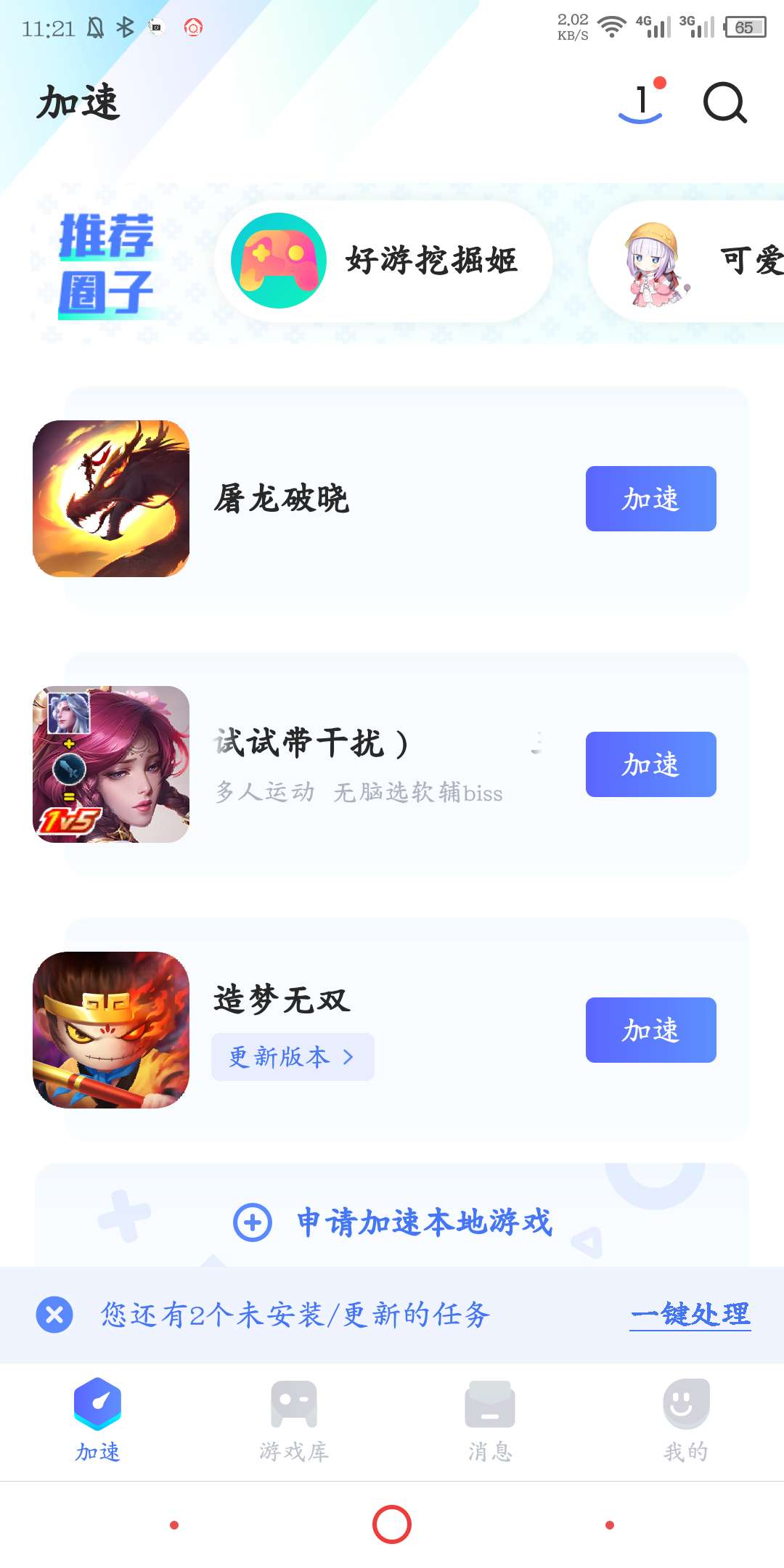Tap 加速 button for 屠龙破晓
The height and width of the screenshot is (1568, 784).
tap(650, 499)
